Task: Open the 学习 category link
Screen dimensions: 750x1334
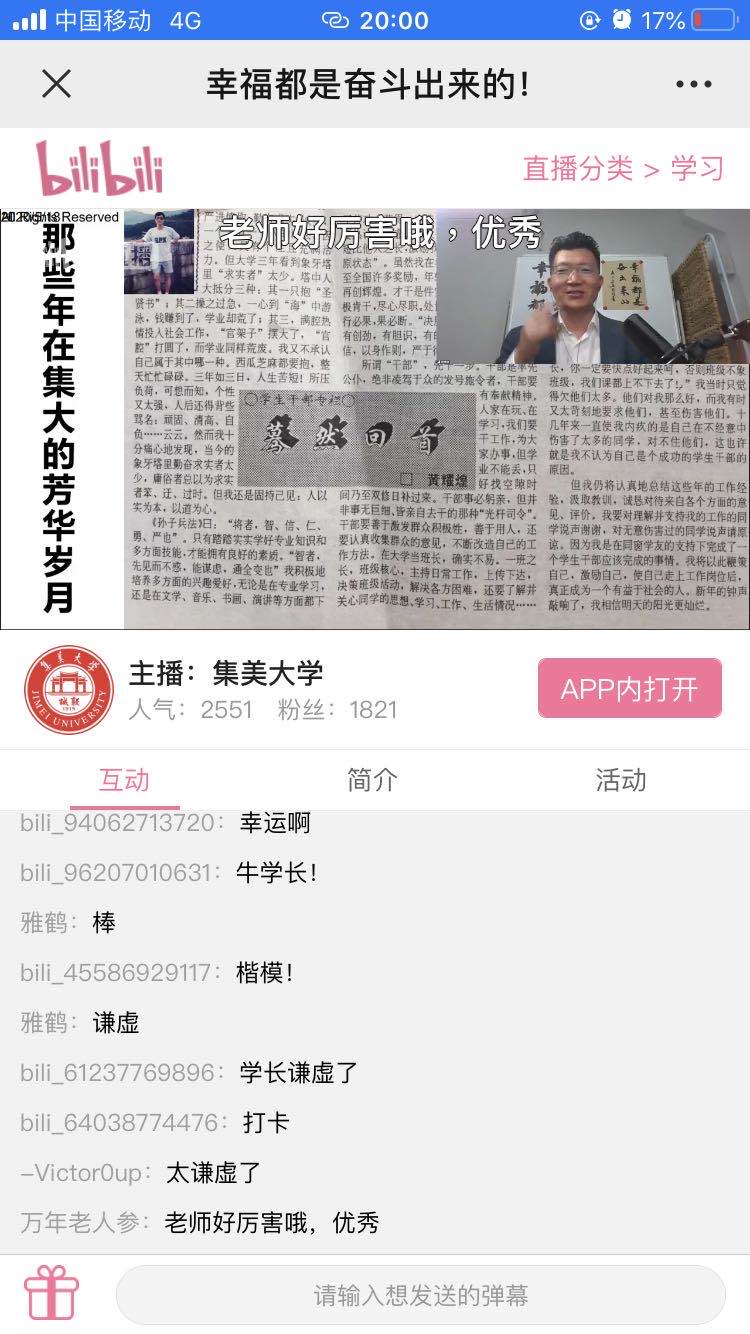Action: [697, 168]
